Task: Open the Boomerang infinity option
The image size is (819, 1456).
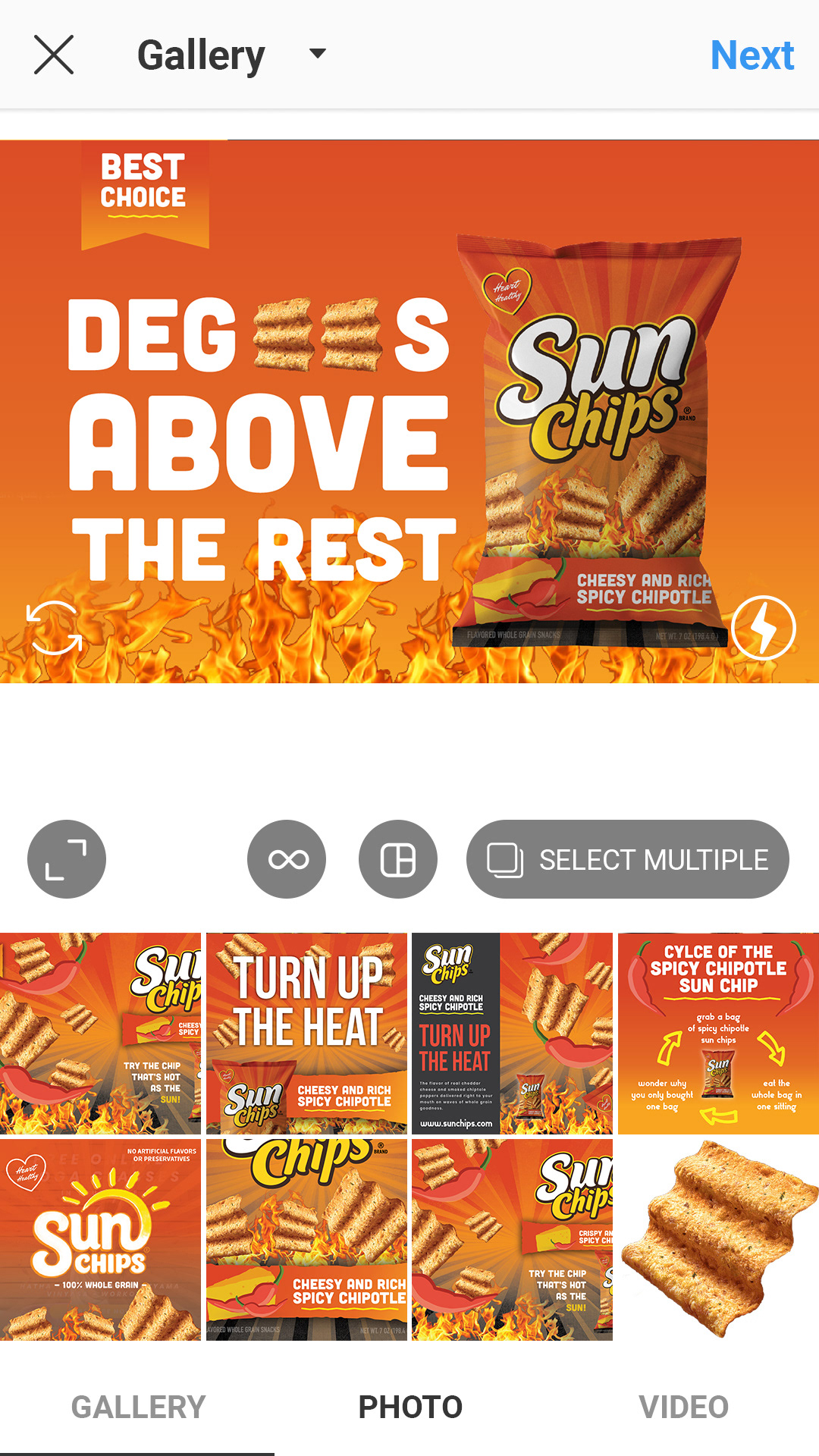Action: [x=287, y=859]
